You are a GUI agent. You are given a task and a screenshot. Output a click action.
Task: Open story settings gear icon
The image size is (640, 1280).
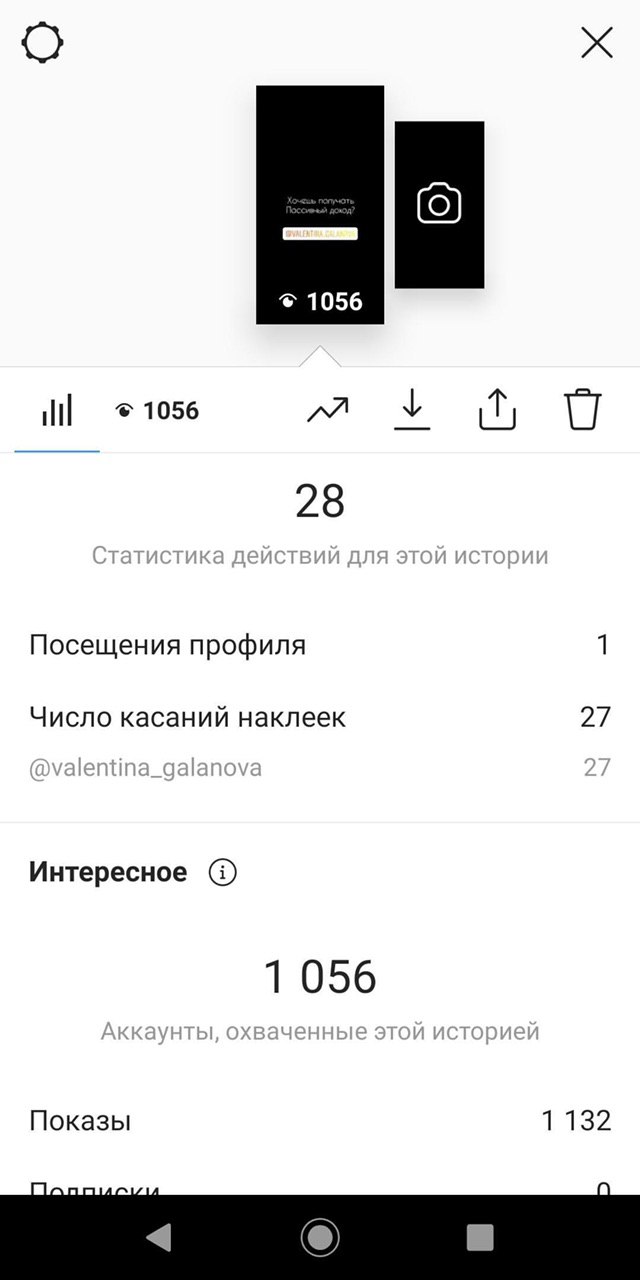[43, 43]
